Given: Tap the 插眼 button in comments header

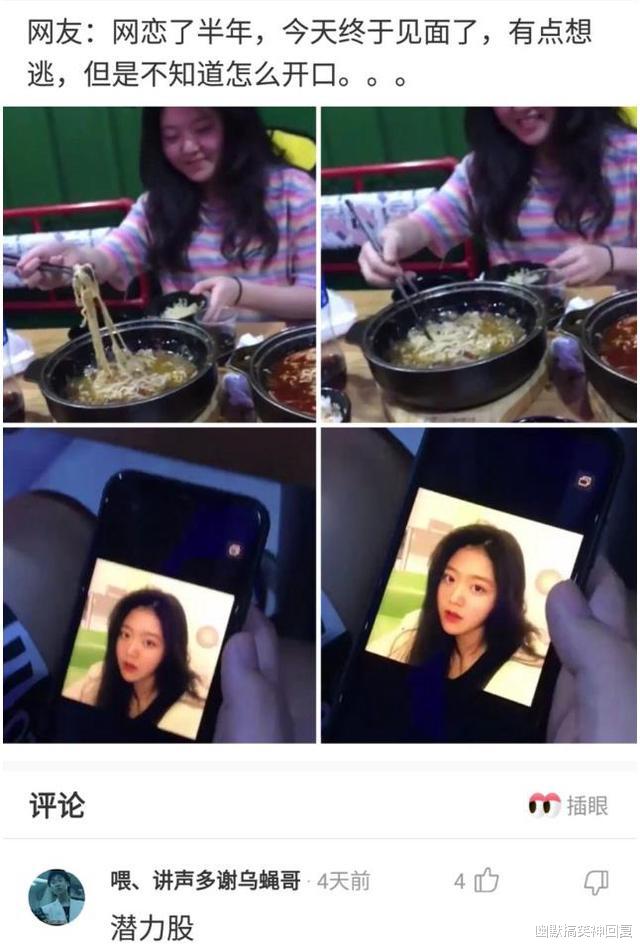Looking at the screenshot, I should 568,805.
